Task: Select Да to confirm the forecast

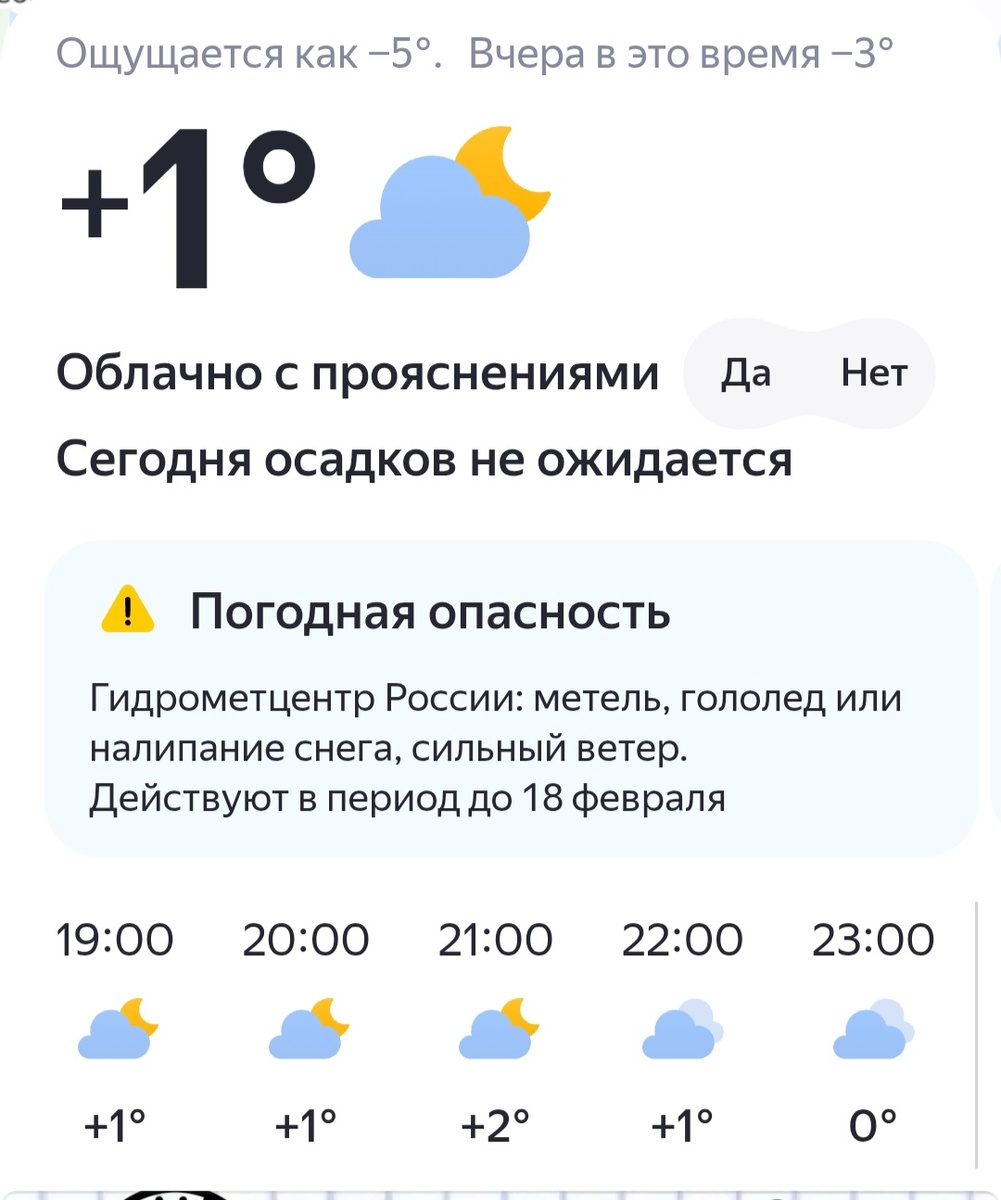Action: 745,372
